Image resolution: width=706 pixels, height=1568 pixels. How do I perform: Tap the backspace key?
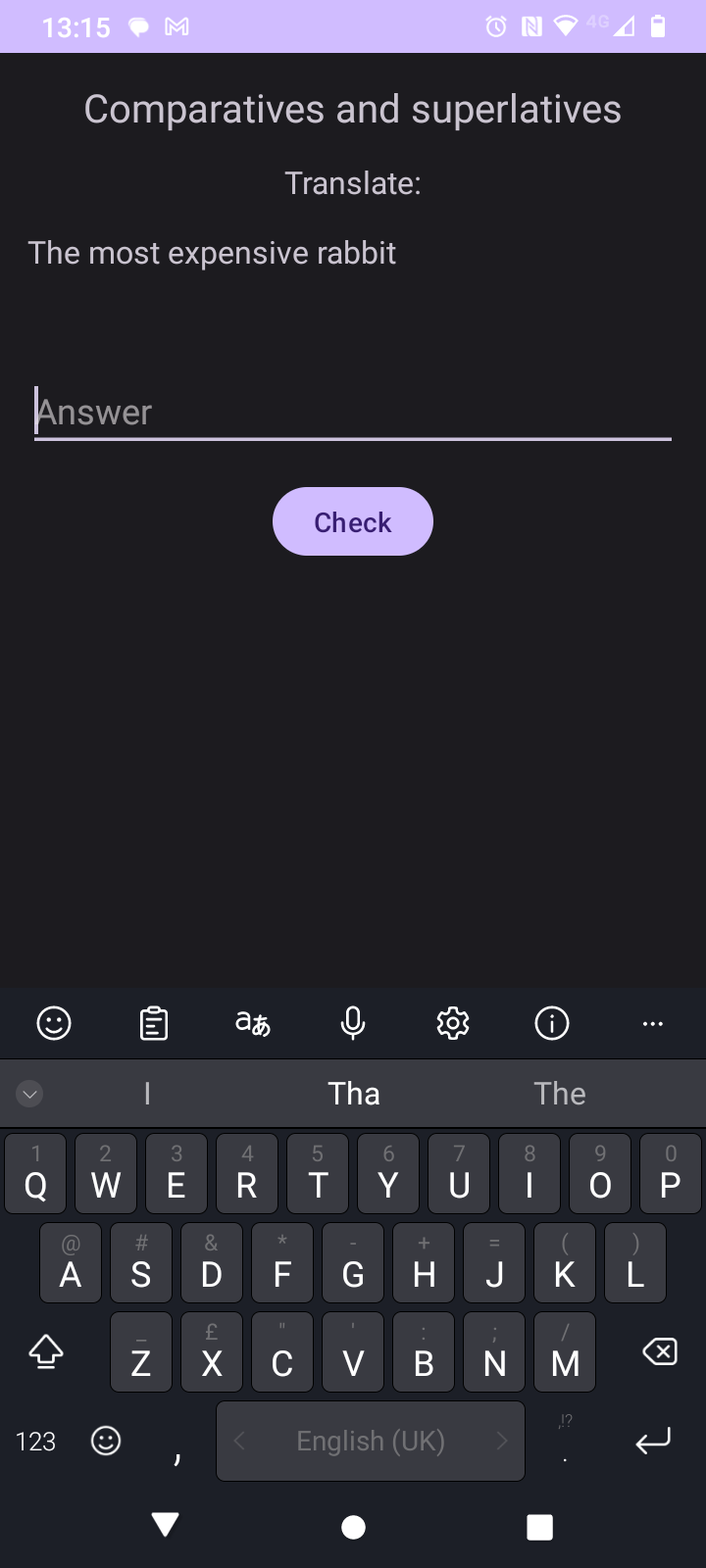coord(660,1353)
